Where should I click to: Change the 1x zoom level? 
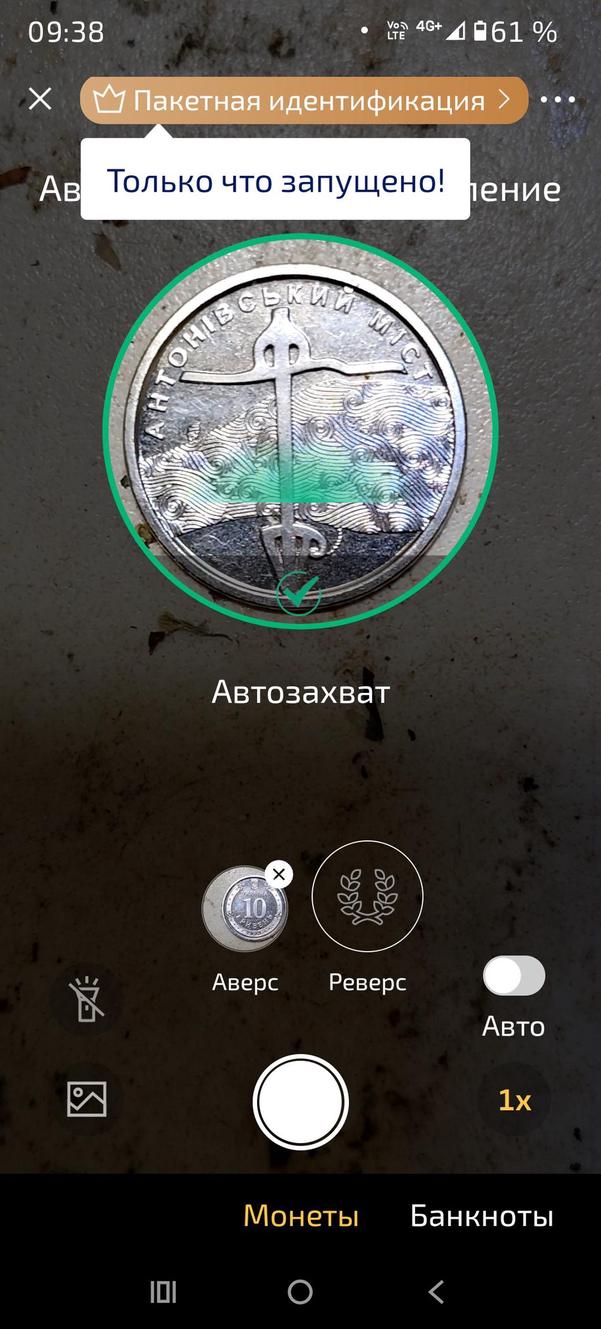click(x=514, y=1100)
